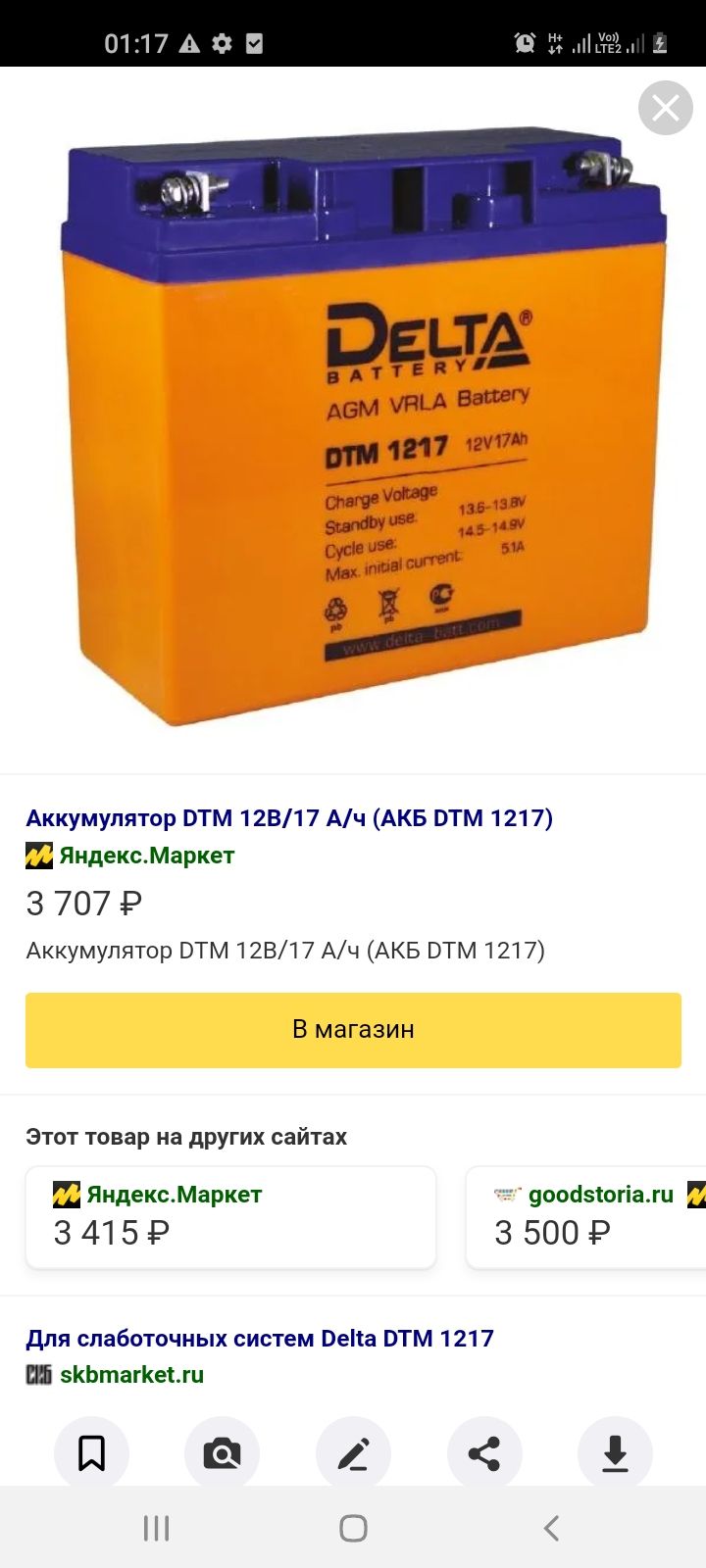Open visual search via the camera icon

pos(223,1453)
